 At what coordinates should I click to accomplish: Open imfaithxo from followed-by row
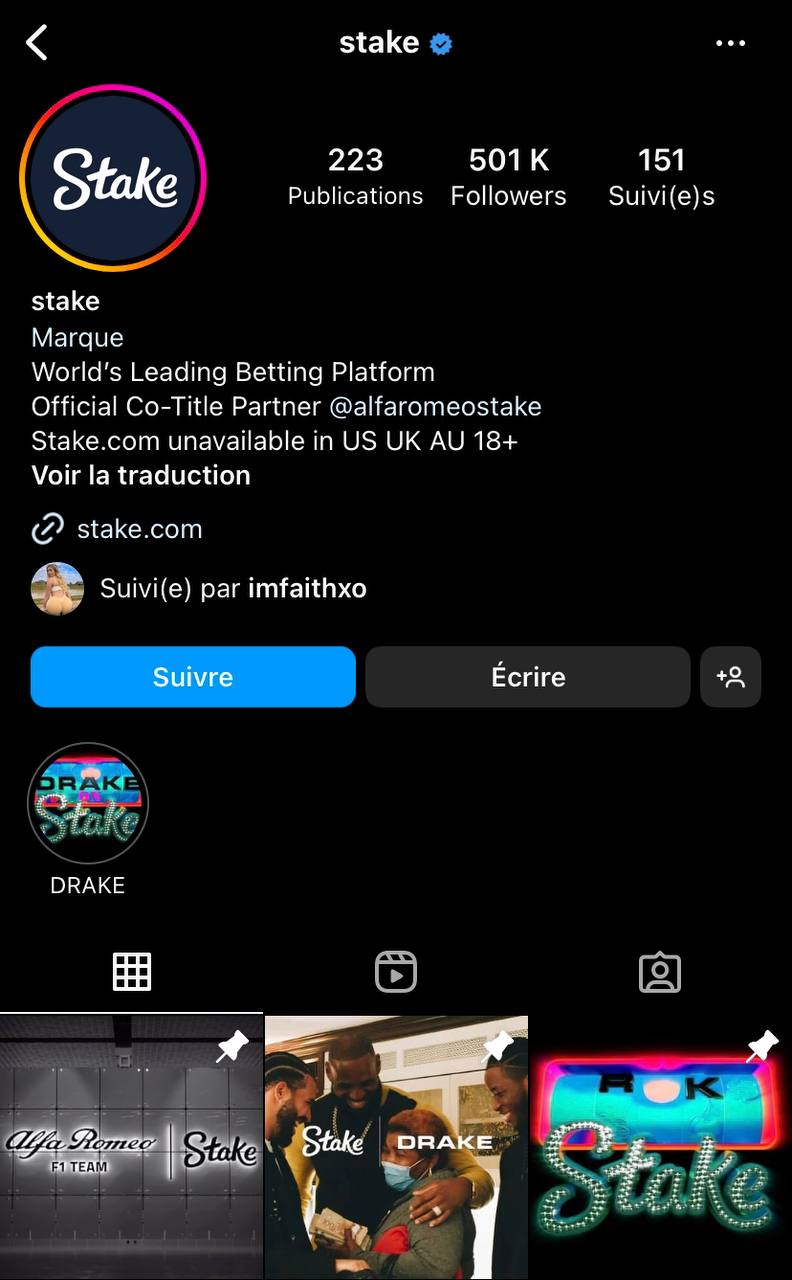(x=306, y=589)
